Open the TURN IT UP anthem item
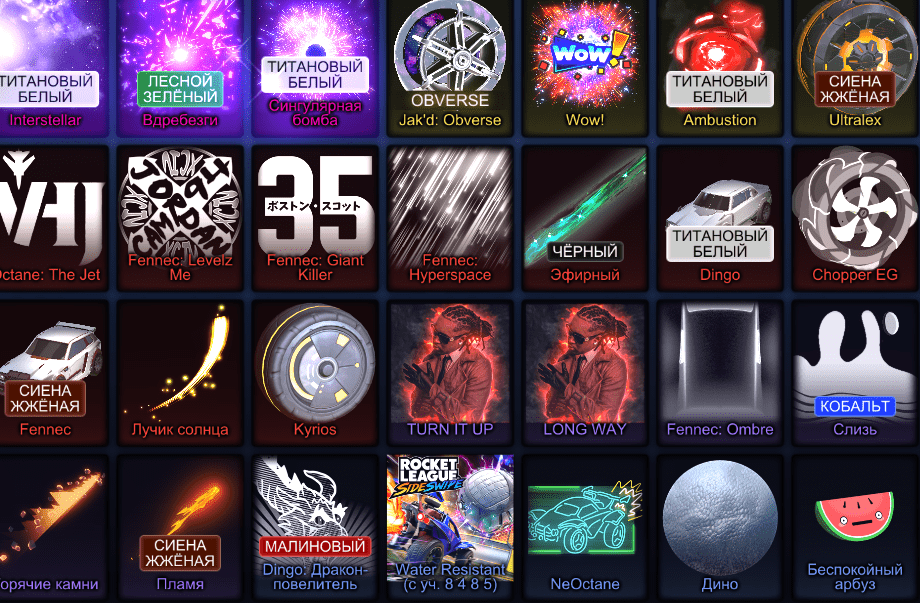Image resolution: width=920 pixels, height=603 pixels. 450,370
